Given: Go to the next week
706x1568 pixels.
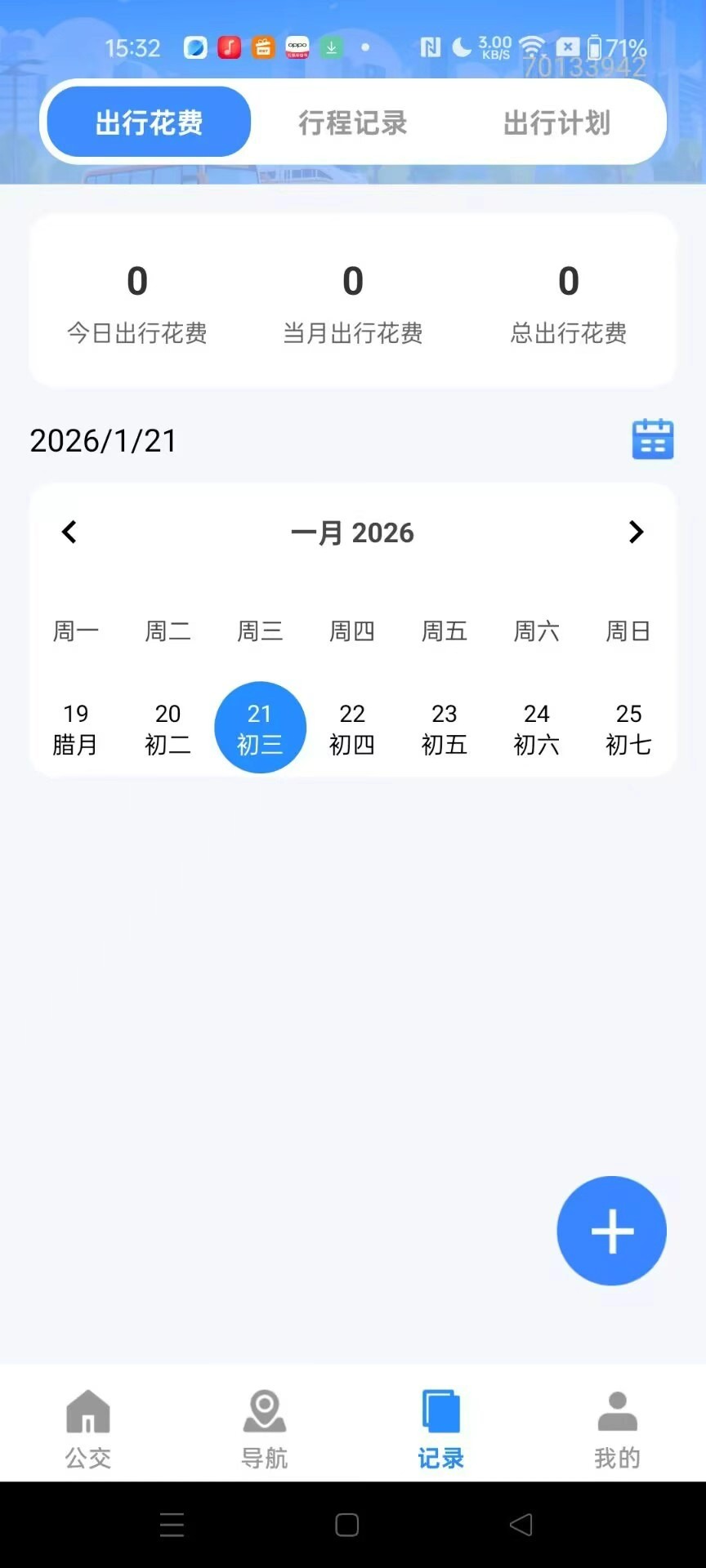Looking at the screenshot, I should [x=636, y=532].
